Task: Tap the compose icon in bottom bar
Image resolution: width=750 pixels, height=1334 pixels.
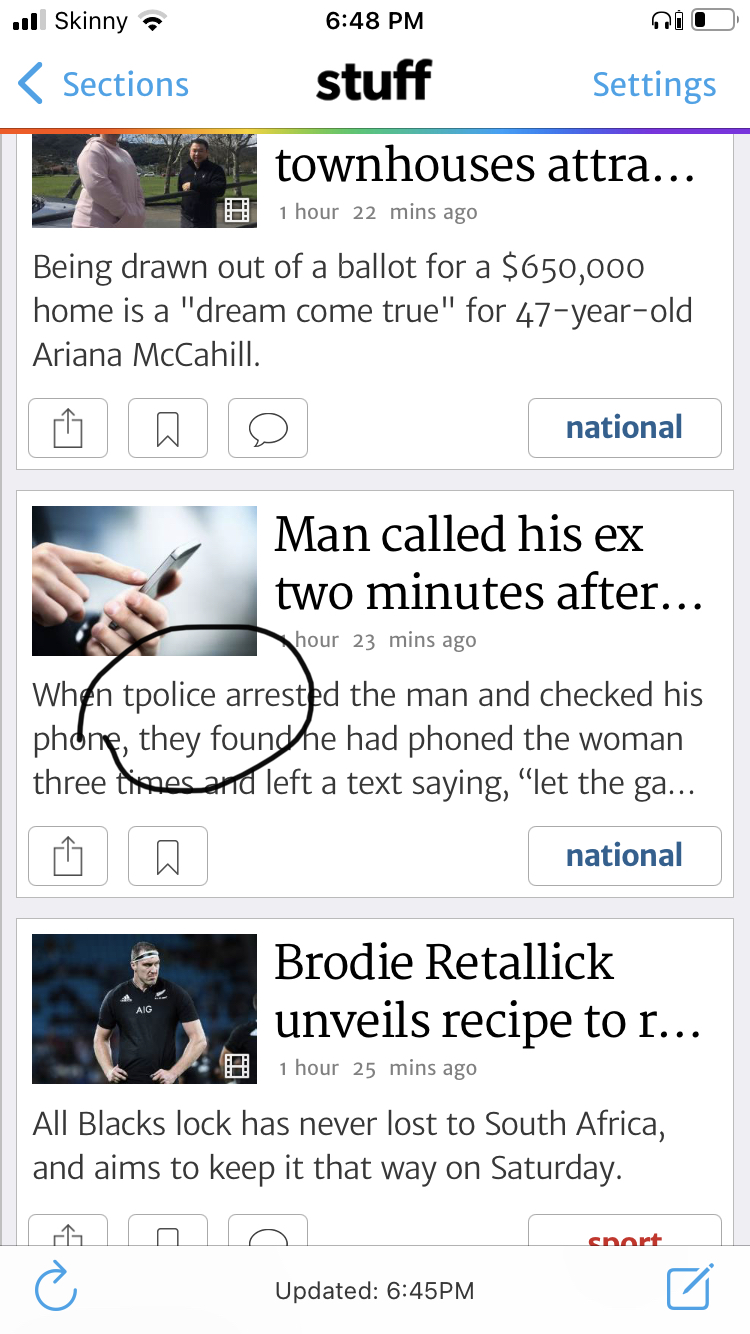Action: 690,1288
